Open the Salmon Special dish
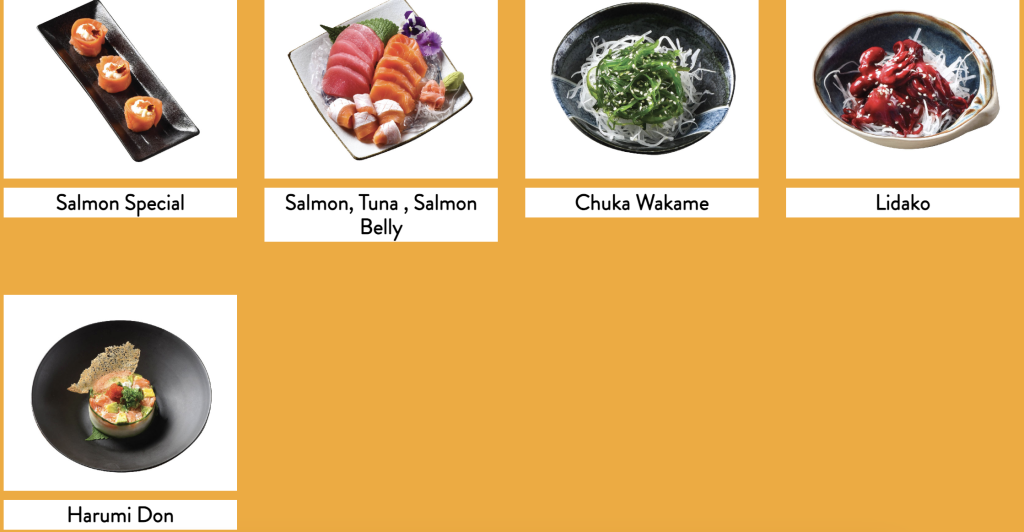This screenshot has height=532, width=1024. click(x=120, y=88)
